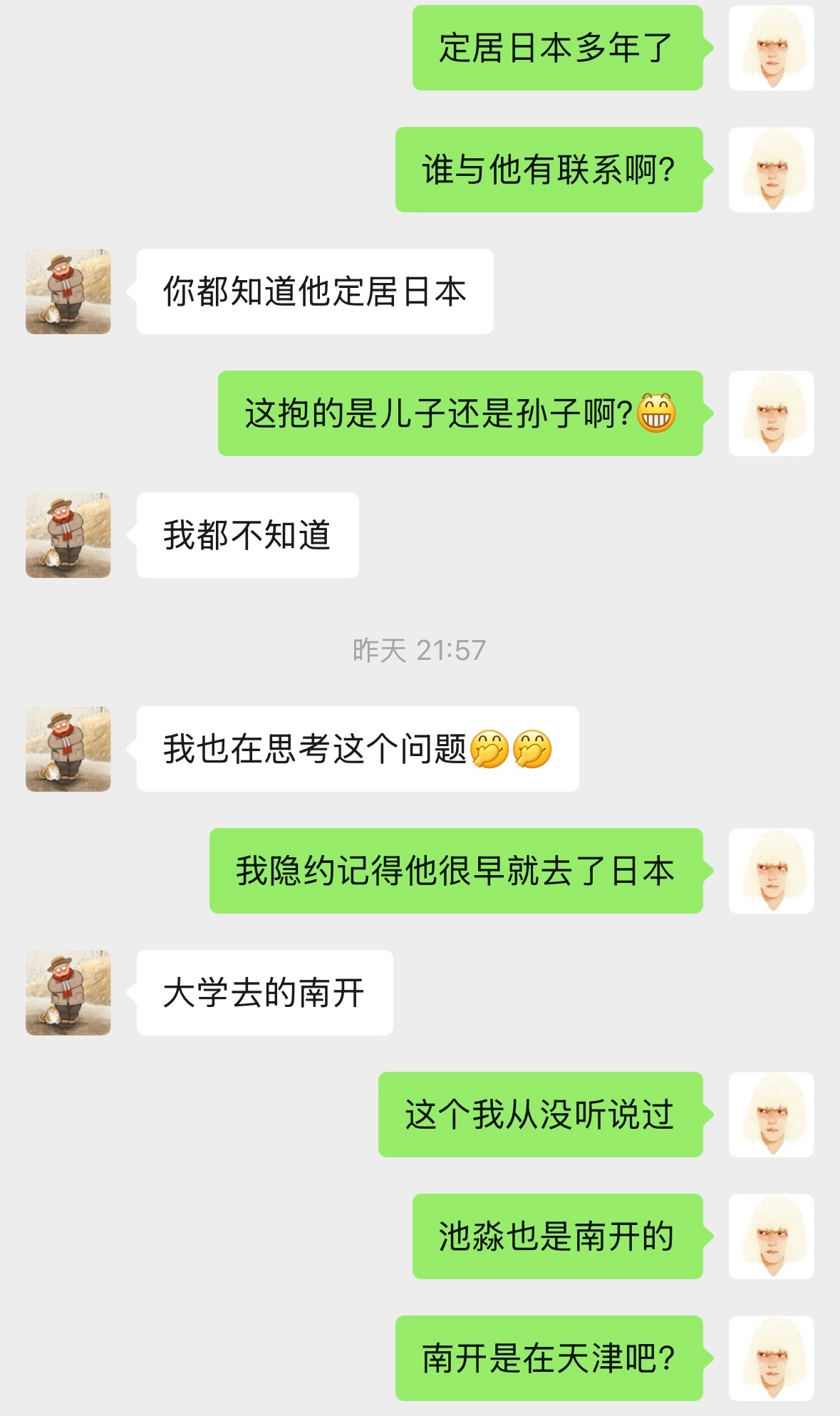This screenshot has height=1416, width=840.
Task: Open sender's avatar beside "定居日本多年了"
Action: coord(771,48)
